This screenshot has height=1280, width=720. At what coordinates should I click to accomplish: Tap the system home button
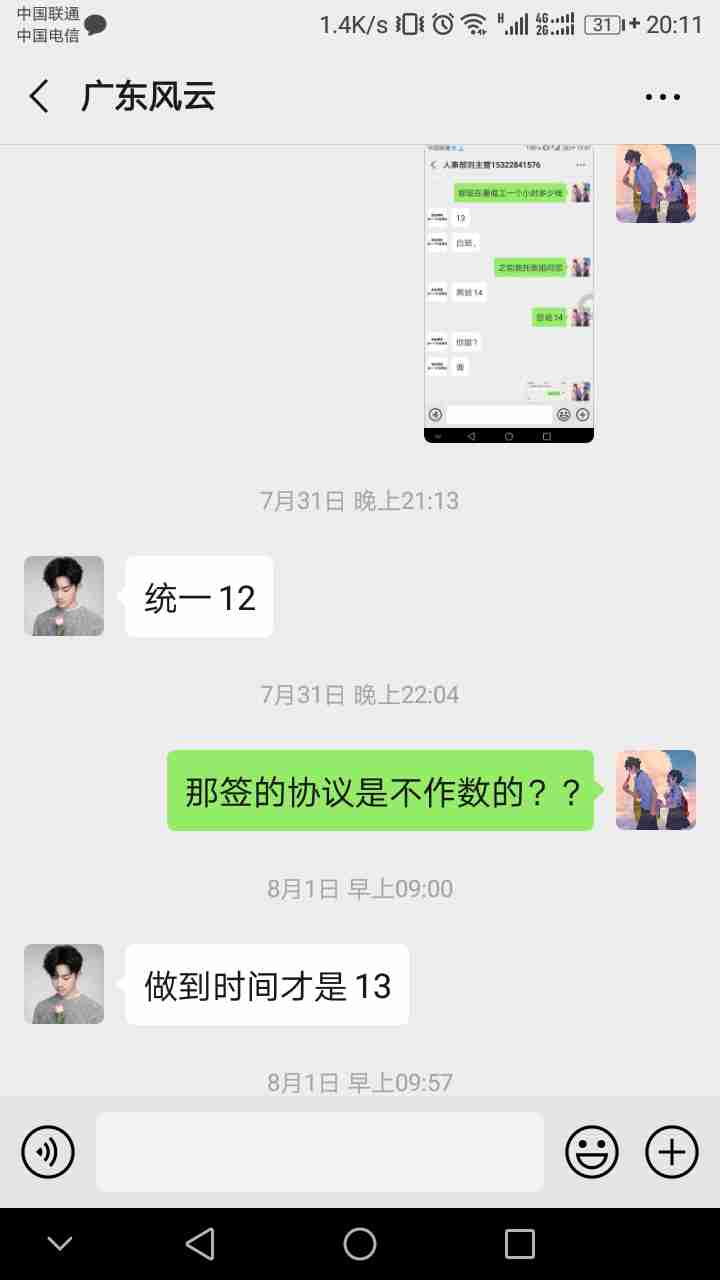pos(360,1244)
